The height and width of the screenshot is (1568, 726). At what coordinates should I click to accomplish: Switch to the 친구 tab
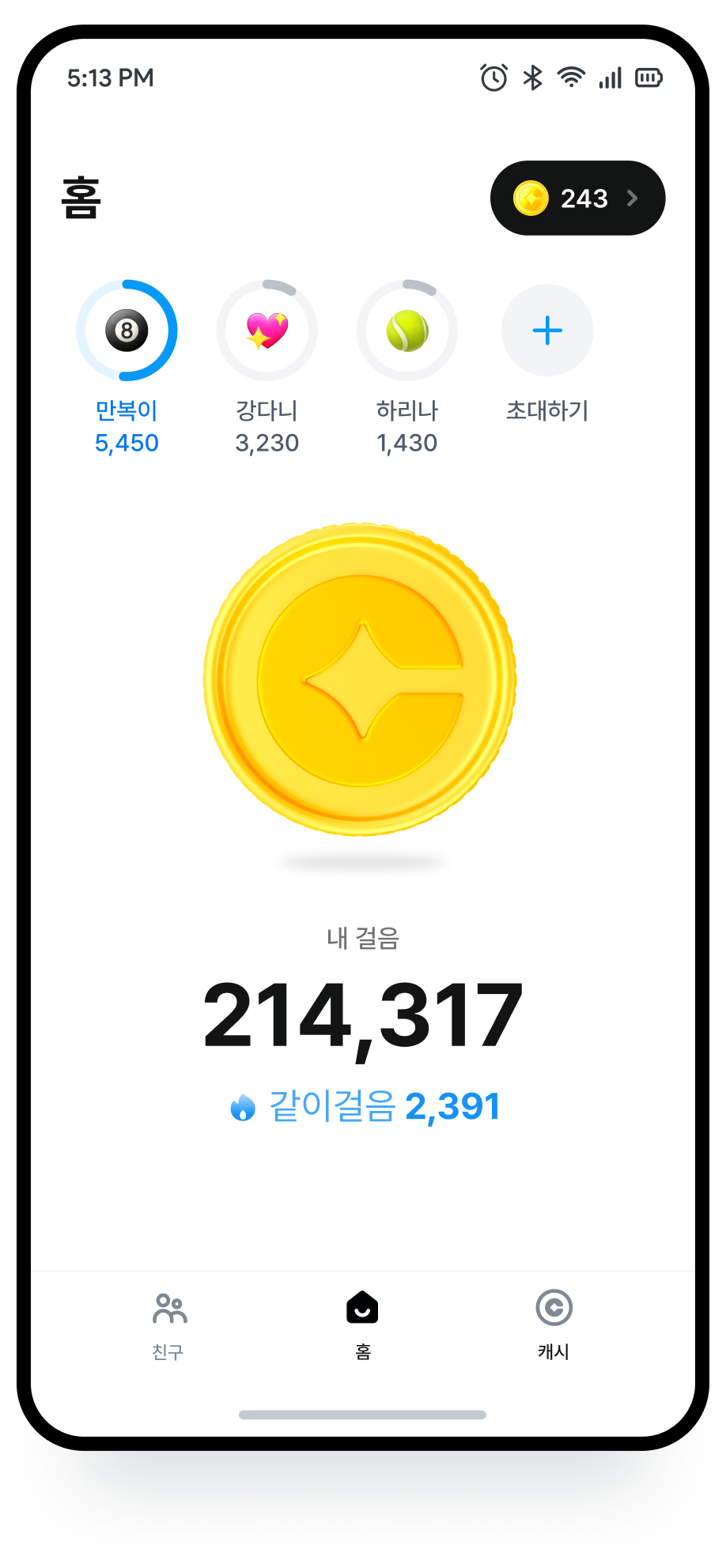[168, 1326]
